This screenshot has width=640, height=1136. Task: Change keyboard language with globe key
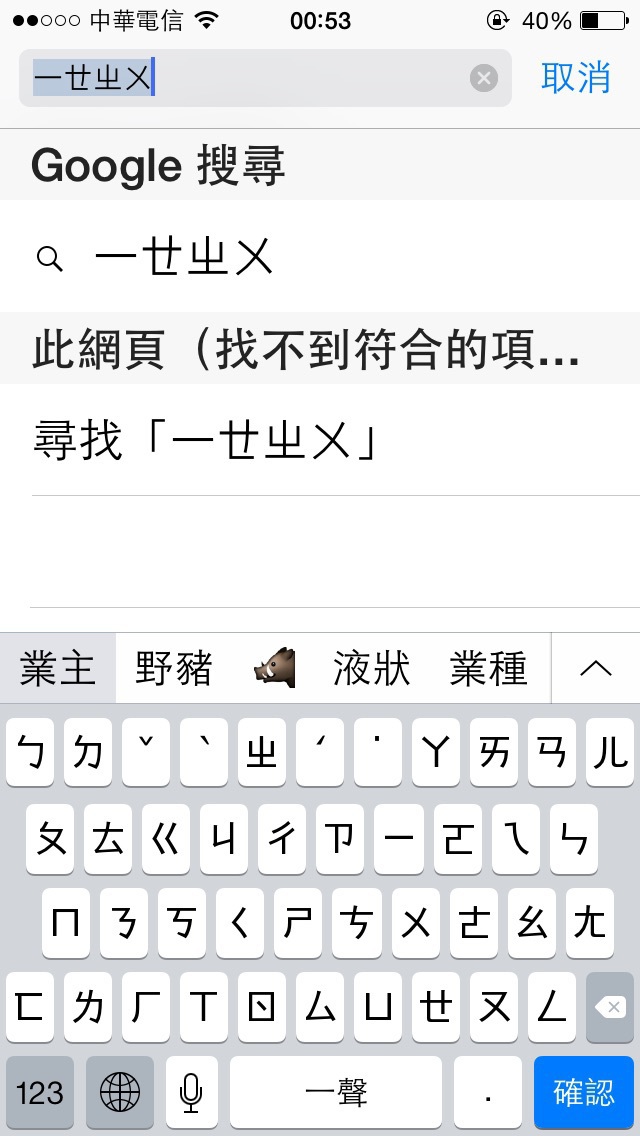pos(120,1092)
